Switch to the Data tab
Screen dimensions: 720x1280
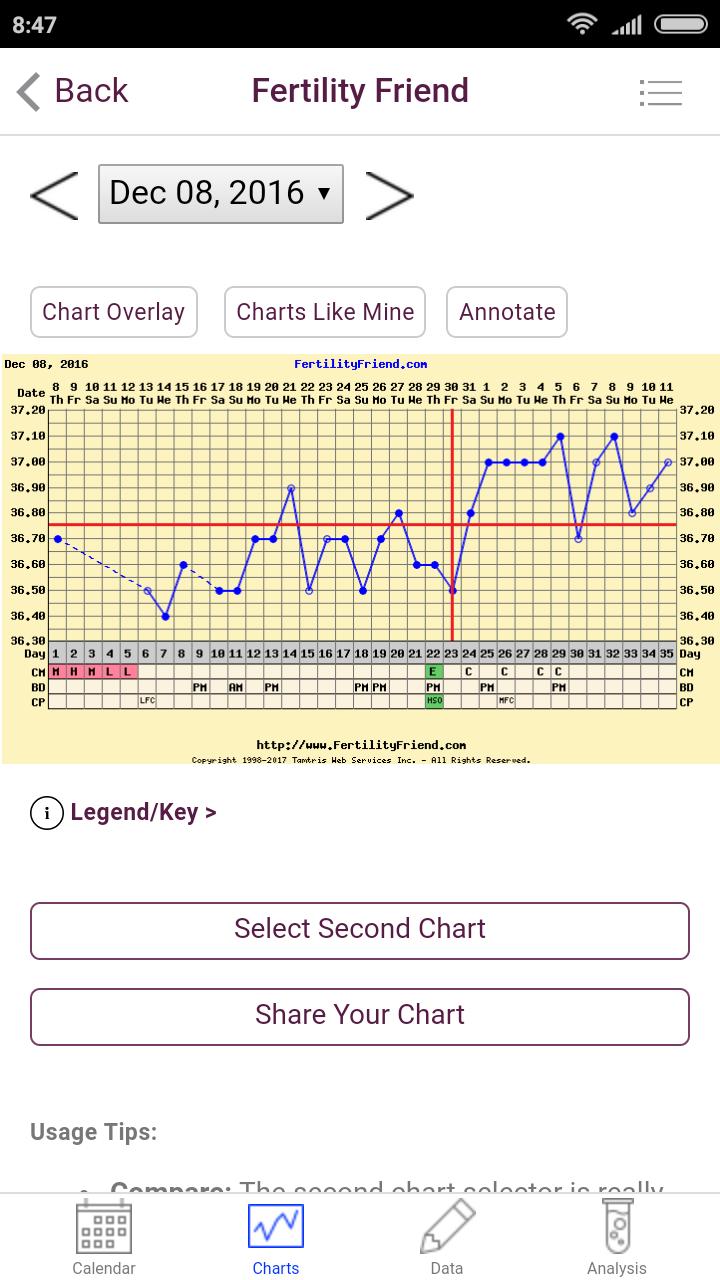click(446, 1240)
